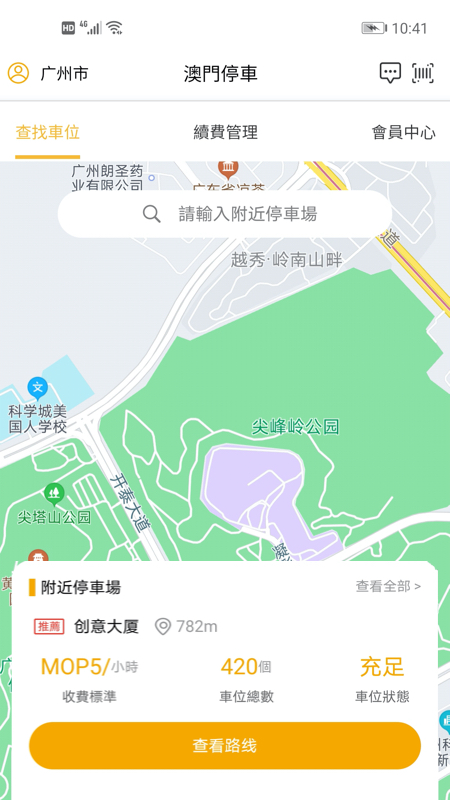Open the barcode scanner icon
This screenshot has width=450, height=800.
coord(422,73)
